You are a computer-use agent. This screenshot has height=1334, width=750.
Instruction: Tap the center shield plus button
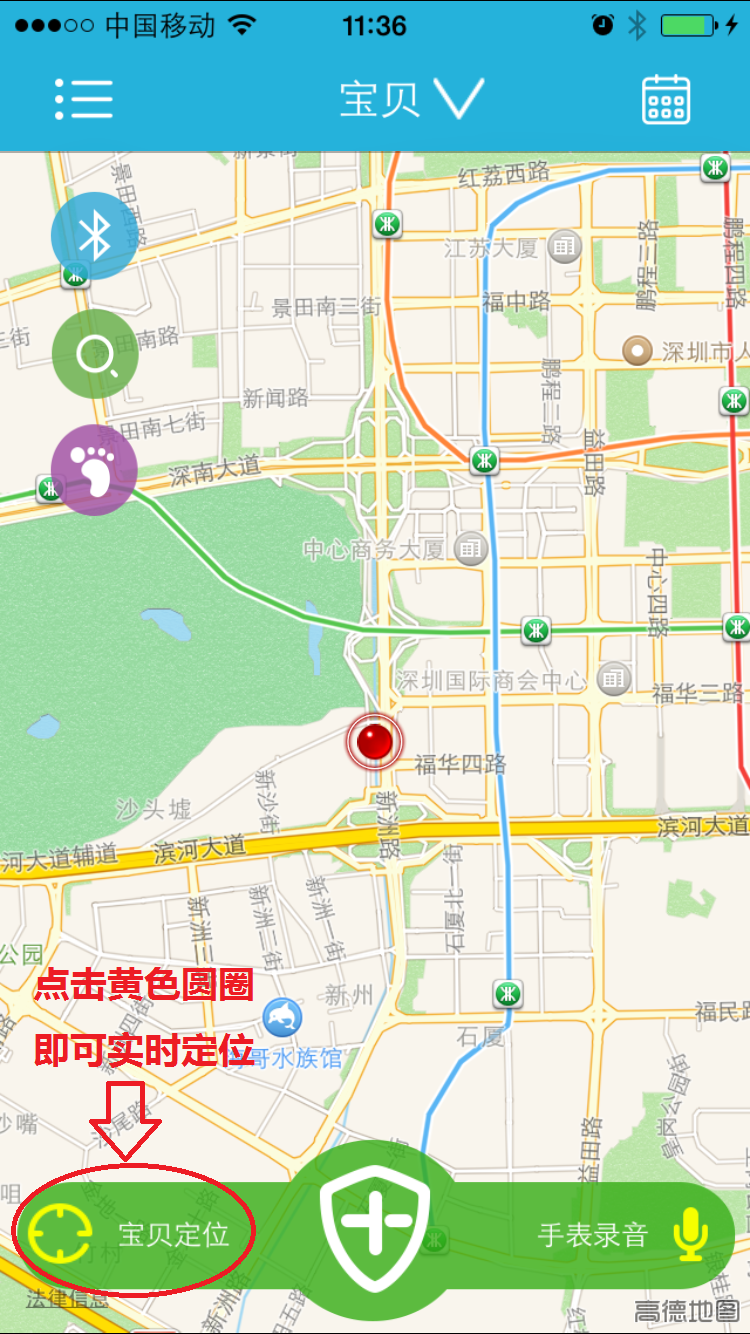tap(375, 1223)
